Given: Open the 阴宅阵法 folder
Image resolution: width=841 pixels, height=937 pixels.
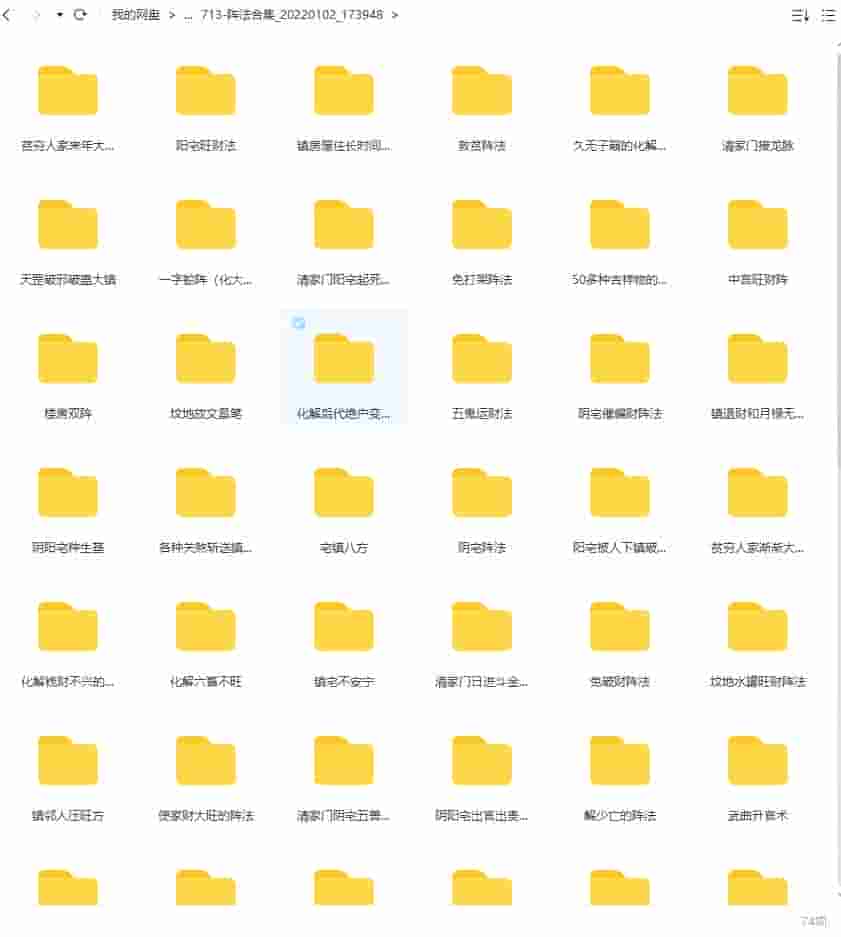Looking at the screenshot, I should pyautogui.click(x=481, y=494).
